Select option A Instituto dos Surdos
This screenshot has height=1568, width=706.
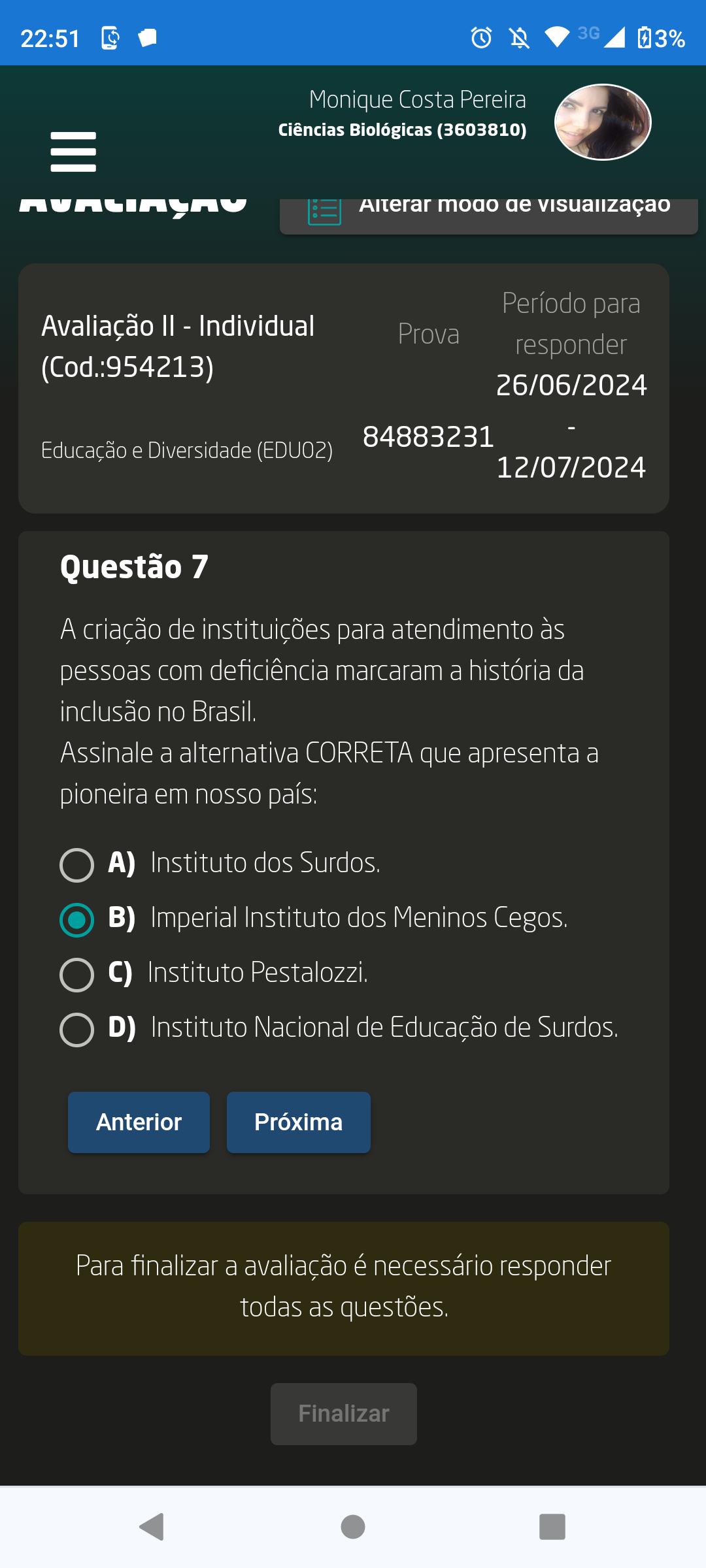point(77,865)
